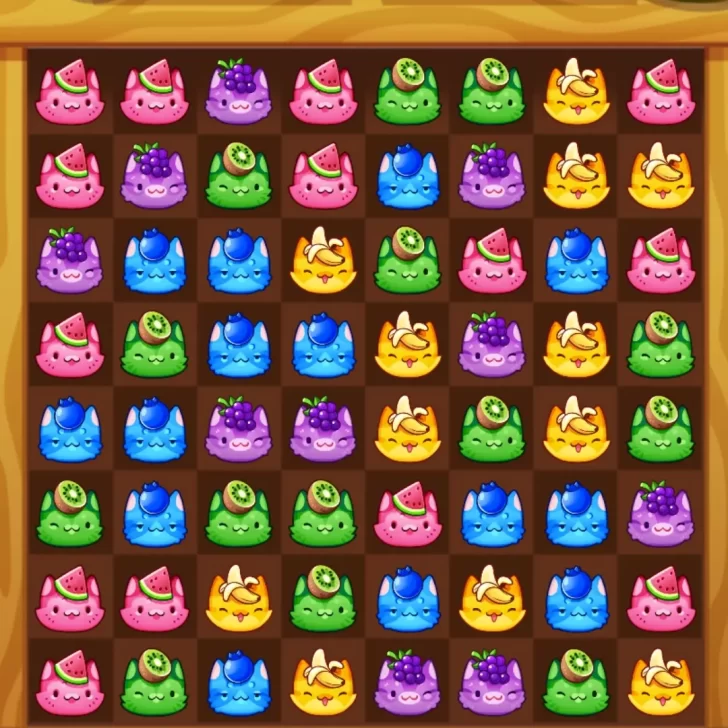Tap the banana cat in the third row
728x728 pixels.
(322, 262)
